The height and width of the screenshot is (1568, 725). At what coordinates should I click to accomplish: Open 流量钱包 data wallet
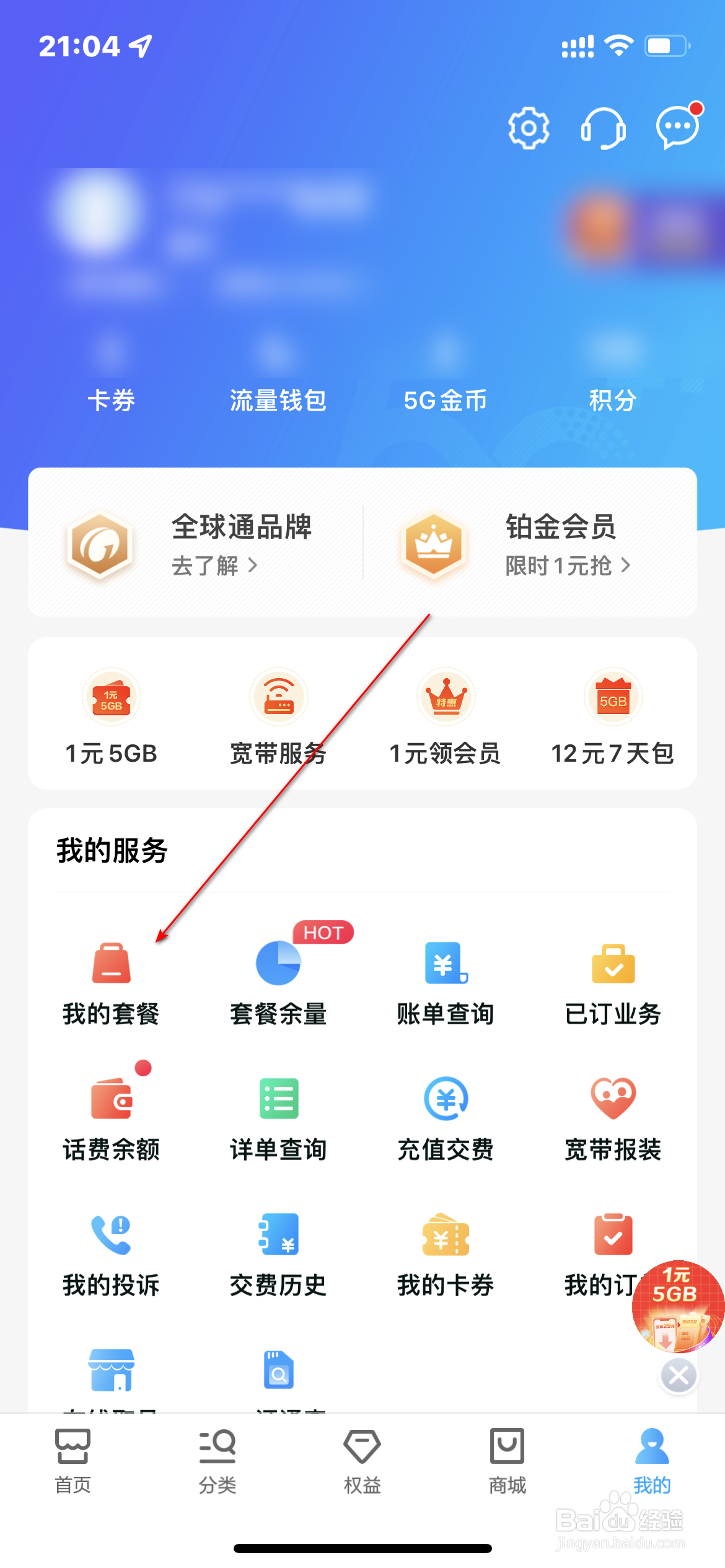point(278,399)
